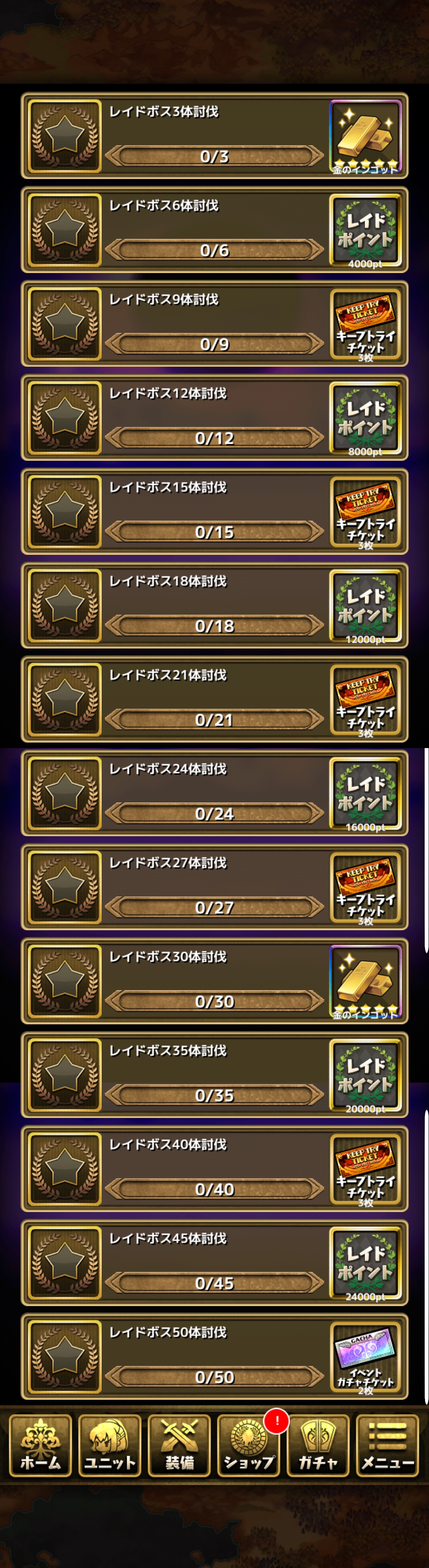429x1568 pixels.
Task: View the 20000pt レイドポイント reward icon
Action: pyautogui.click(x=365, y=1075)
